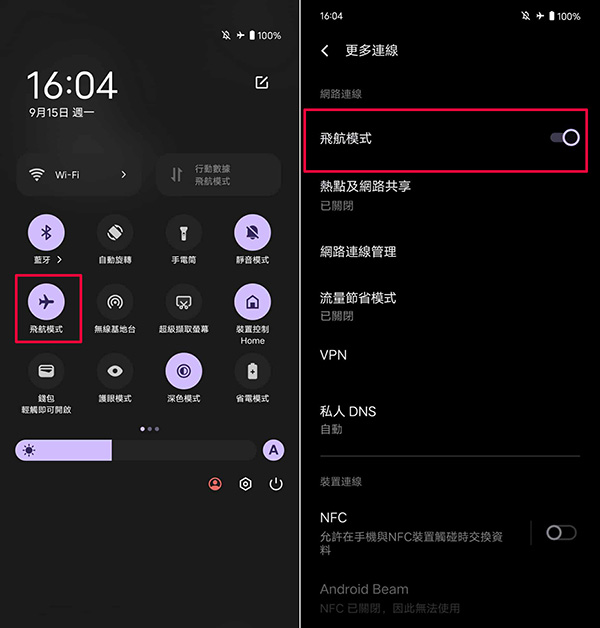Open the power menu icon
Viewport: 600px width, 628px height.
point(276,484)
